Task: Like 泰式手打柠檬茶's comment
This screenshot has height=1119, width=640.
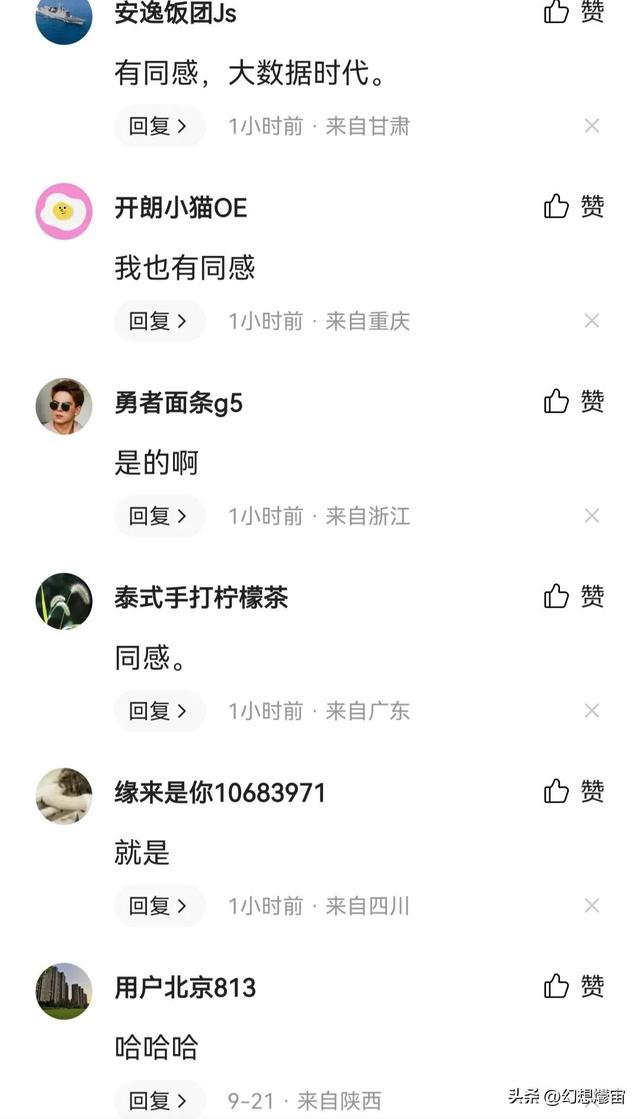Action: [574, 596]
